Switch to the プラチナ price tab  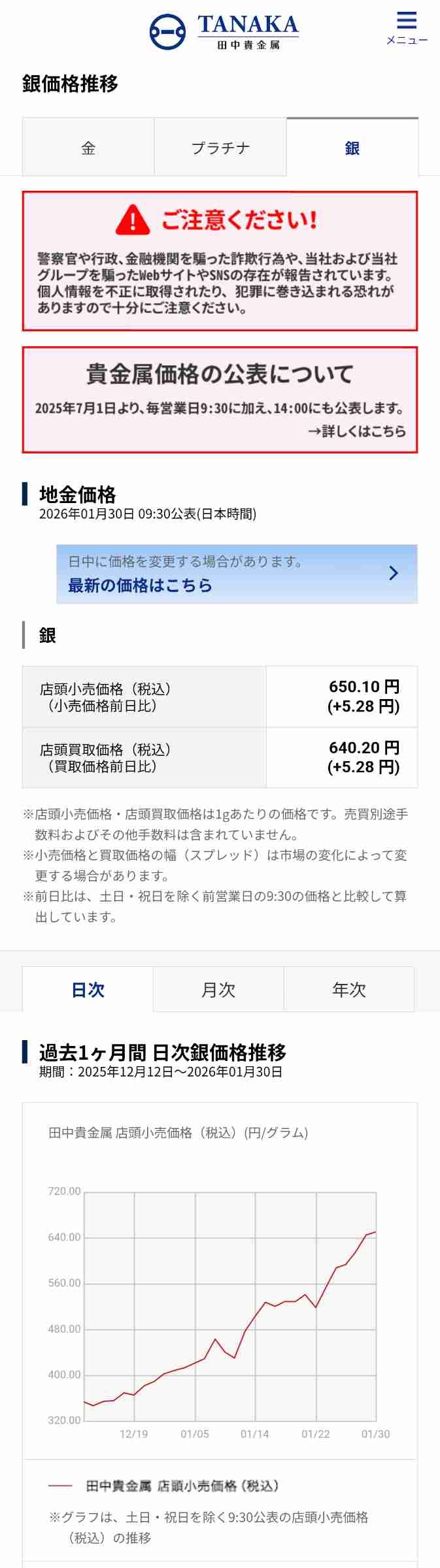tap(220, 148)
